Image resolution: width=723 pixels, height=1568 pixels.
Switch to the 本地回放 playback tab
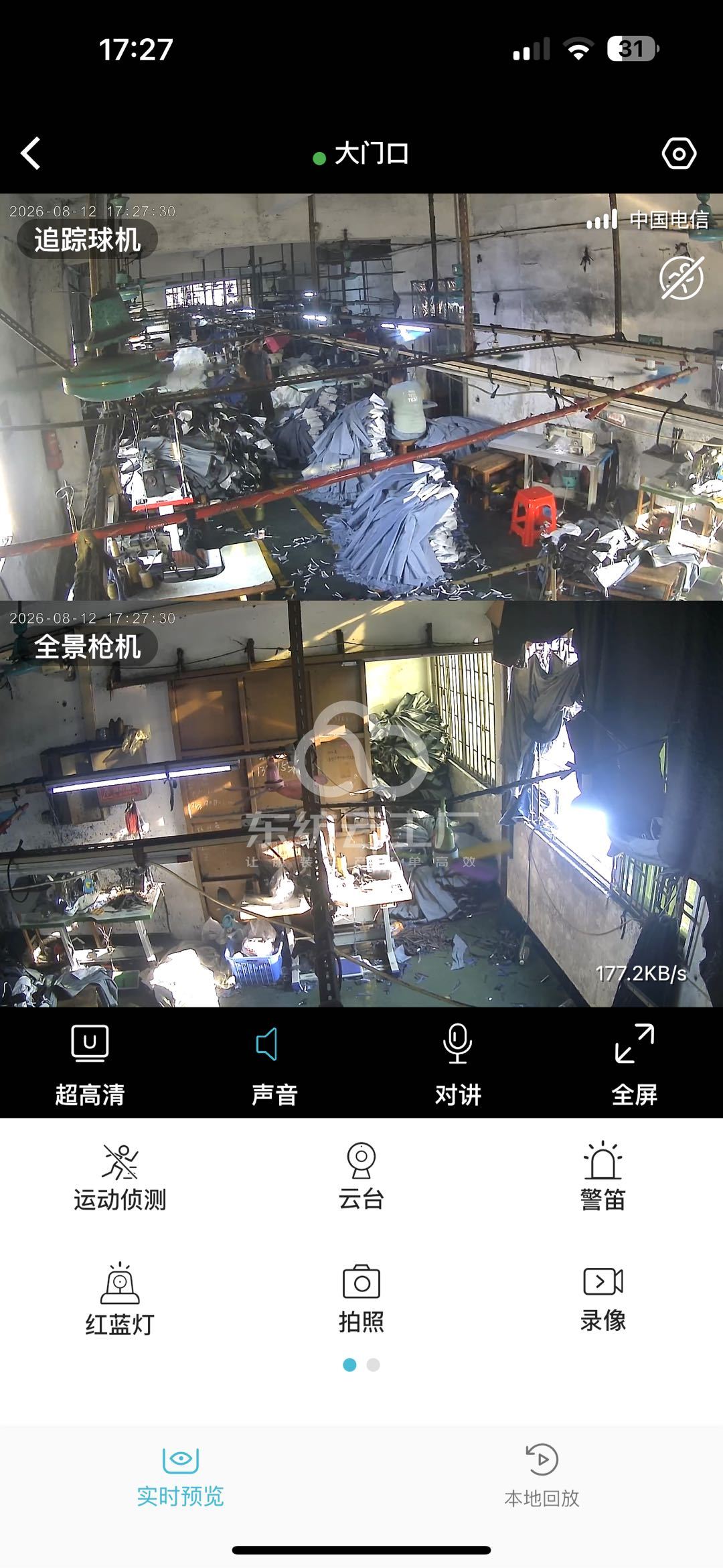click(x=542, y=1476)
